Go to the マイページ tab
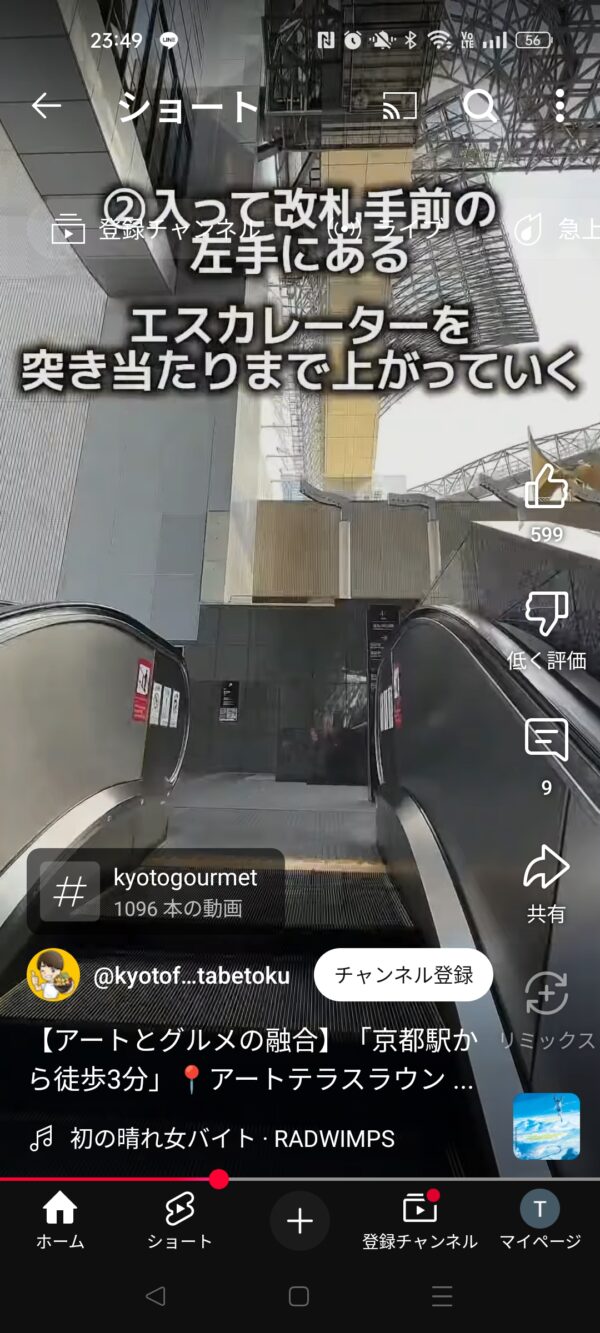Image resolution: width=600 pixels, height=1333 pixels. coord(540,1220)
